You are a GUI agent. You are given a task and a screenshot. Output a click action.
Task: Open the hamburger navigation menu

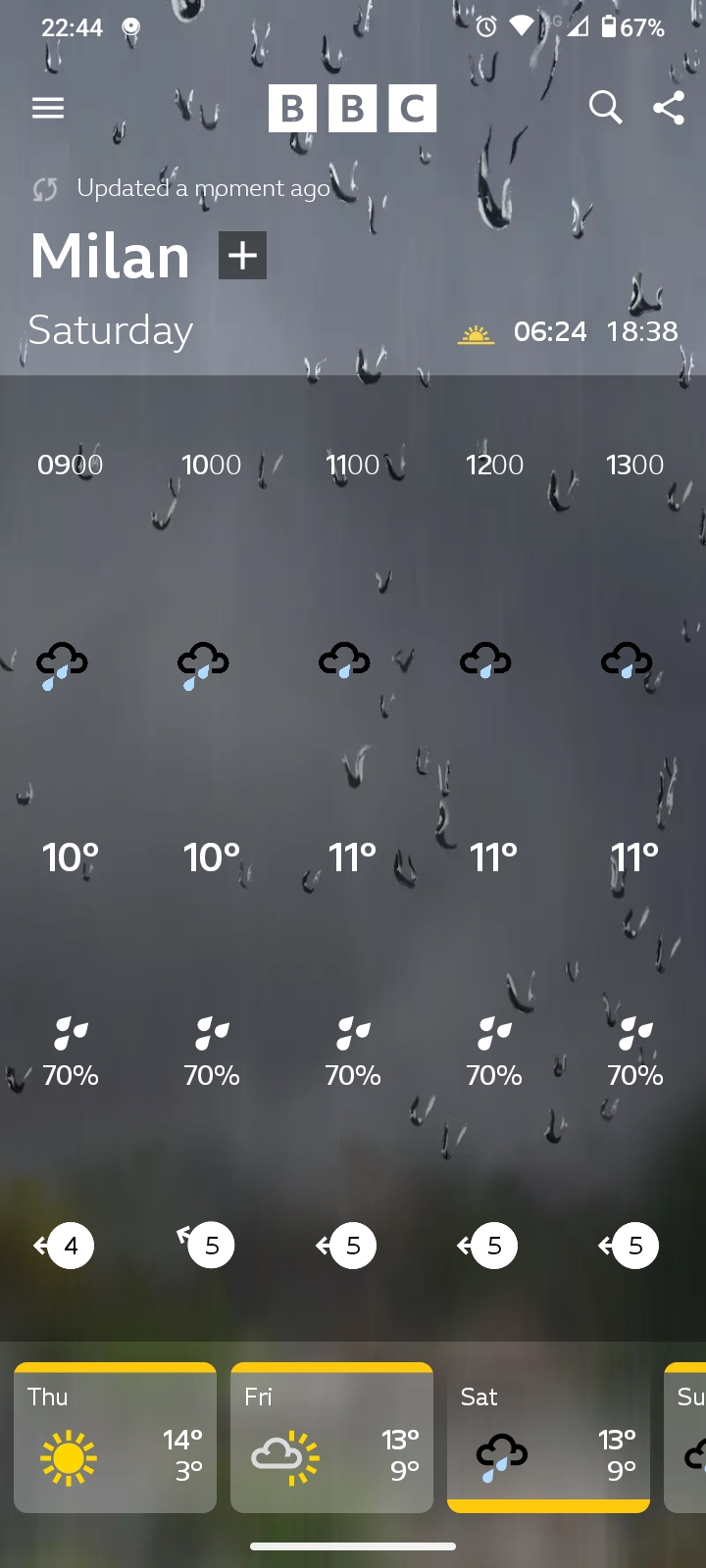pos(47,108)
